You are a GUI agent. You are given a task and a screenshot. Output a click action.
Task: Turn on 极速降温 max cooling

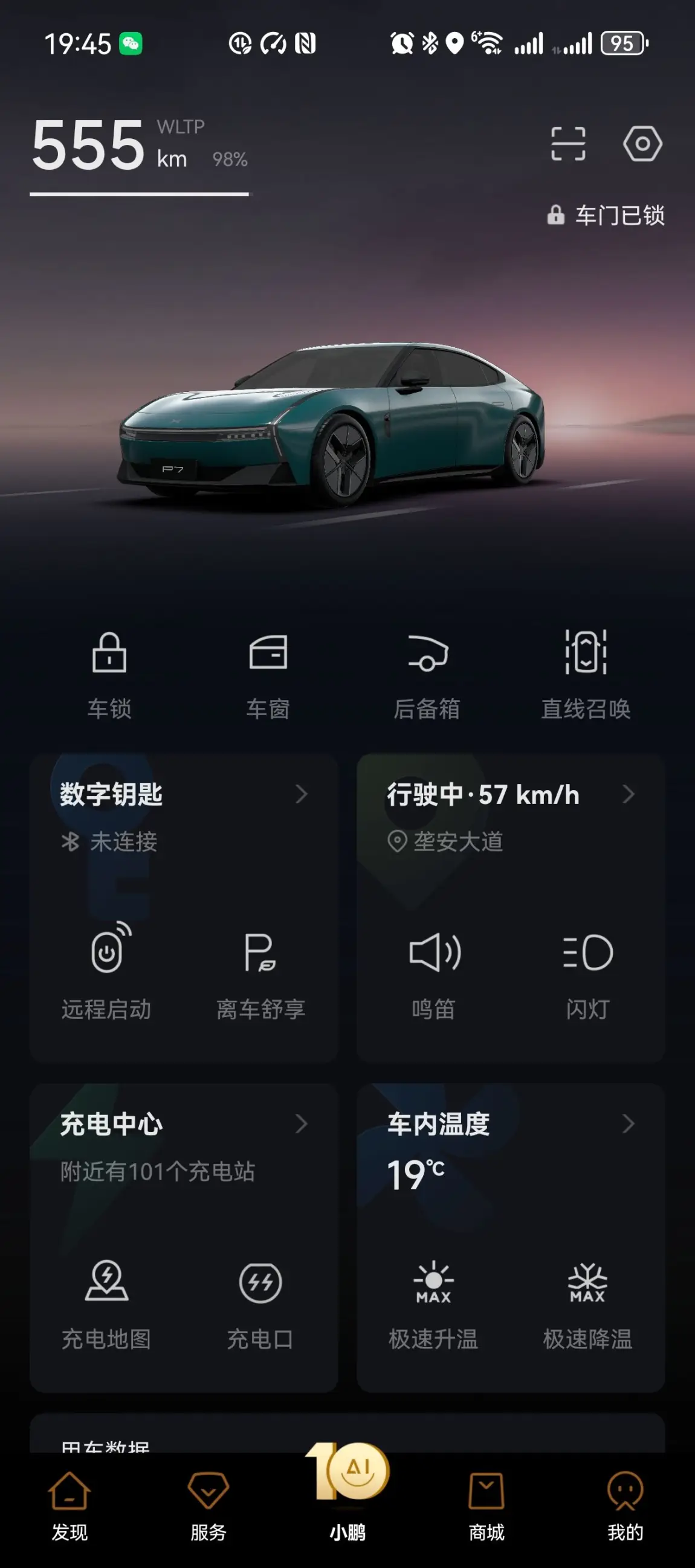(588, 1302)
